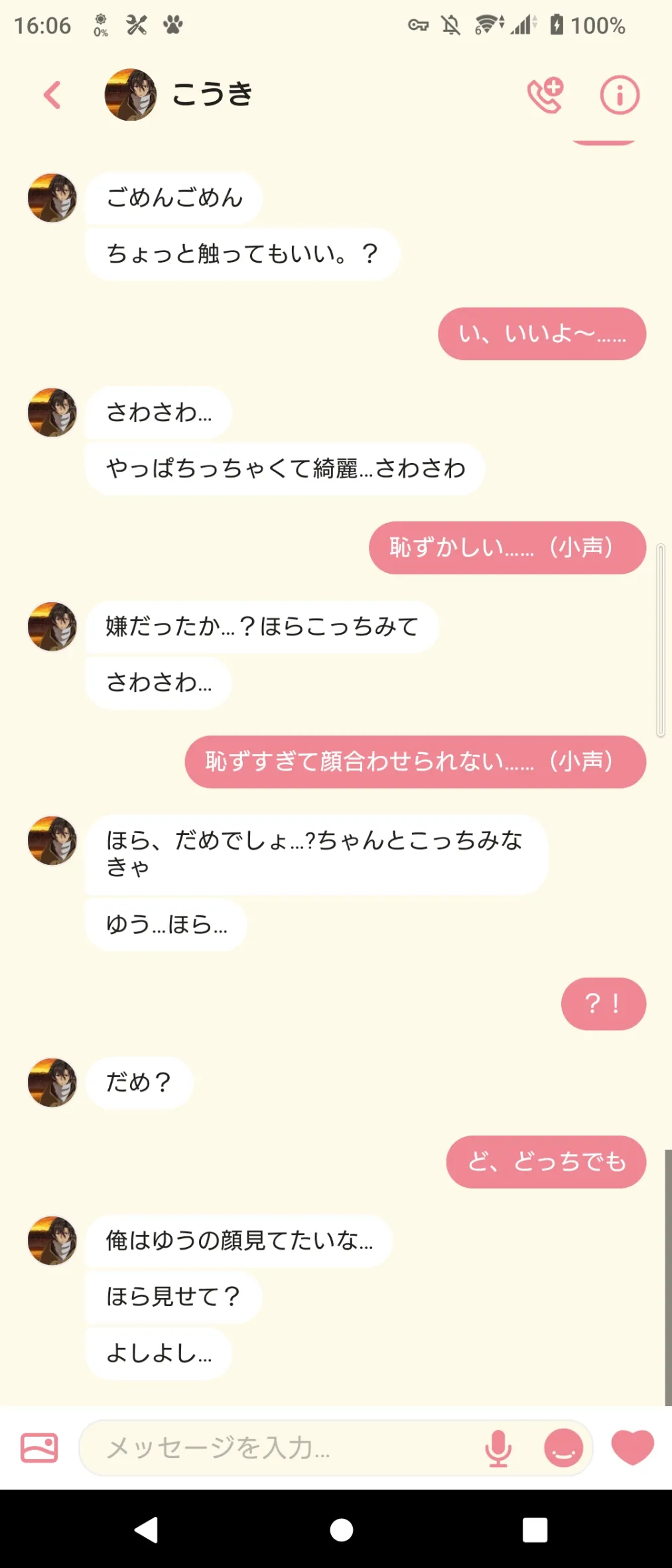Attach an image to the chat
The image size is (672, 1568).
[39, 1447]
